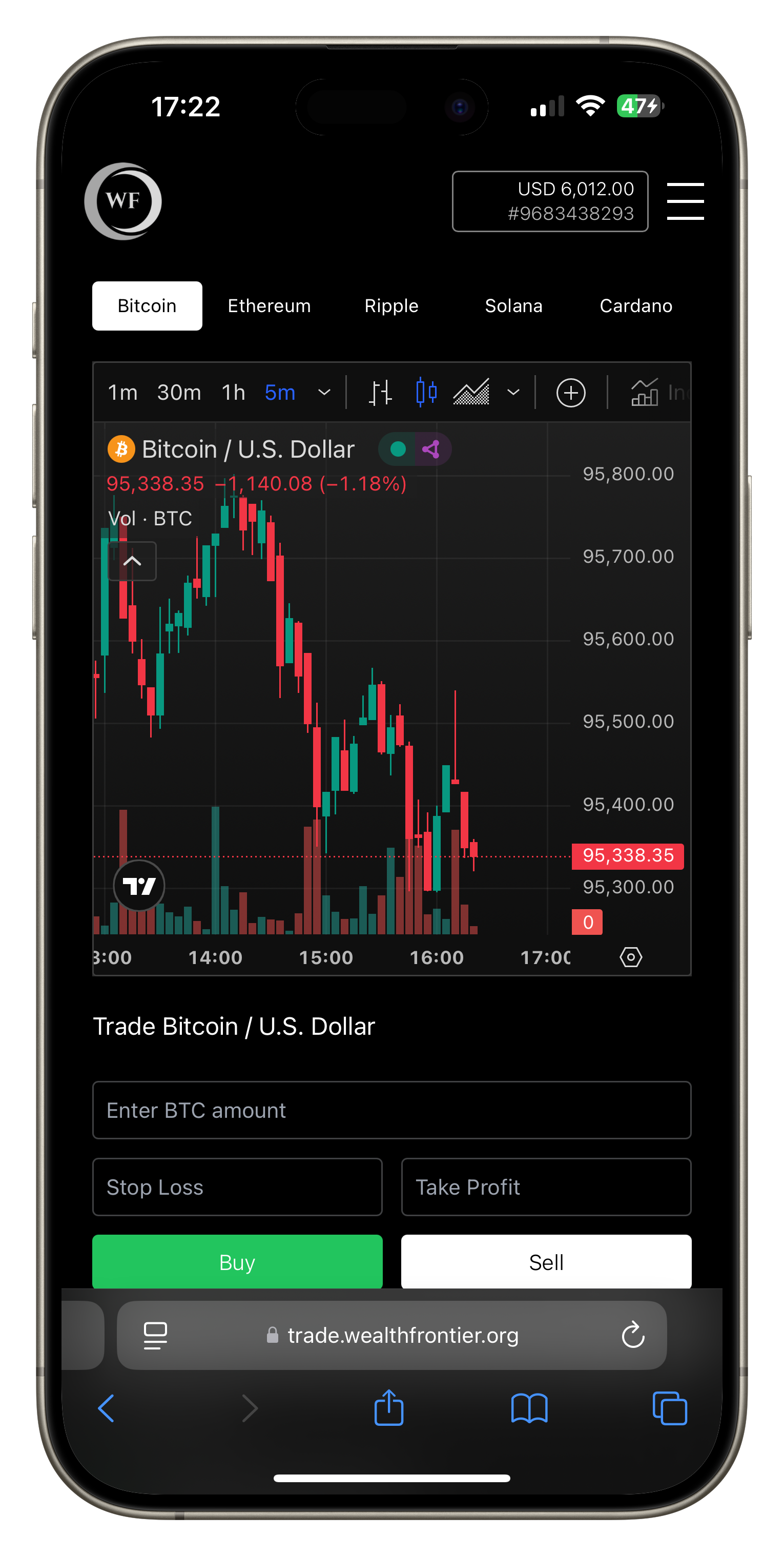Focus the Enter BTC amount field

391,1110
